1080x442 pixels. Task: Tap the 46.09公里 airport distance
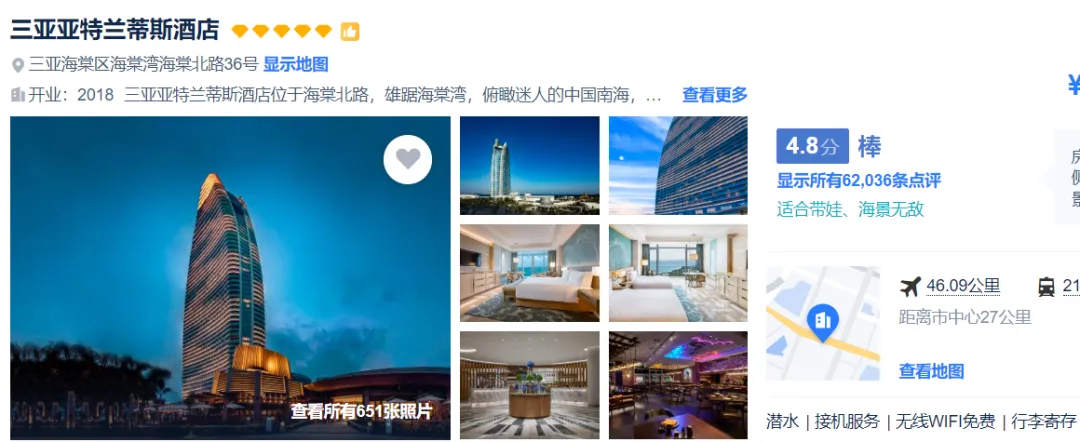963,286
